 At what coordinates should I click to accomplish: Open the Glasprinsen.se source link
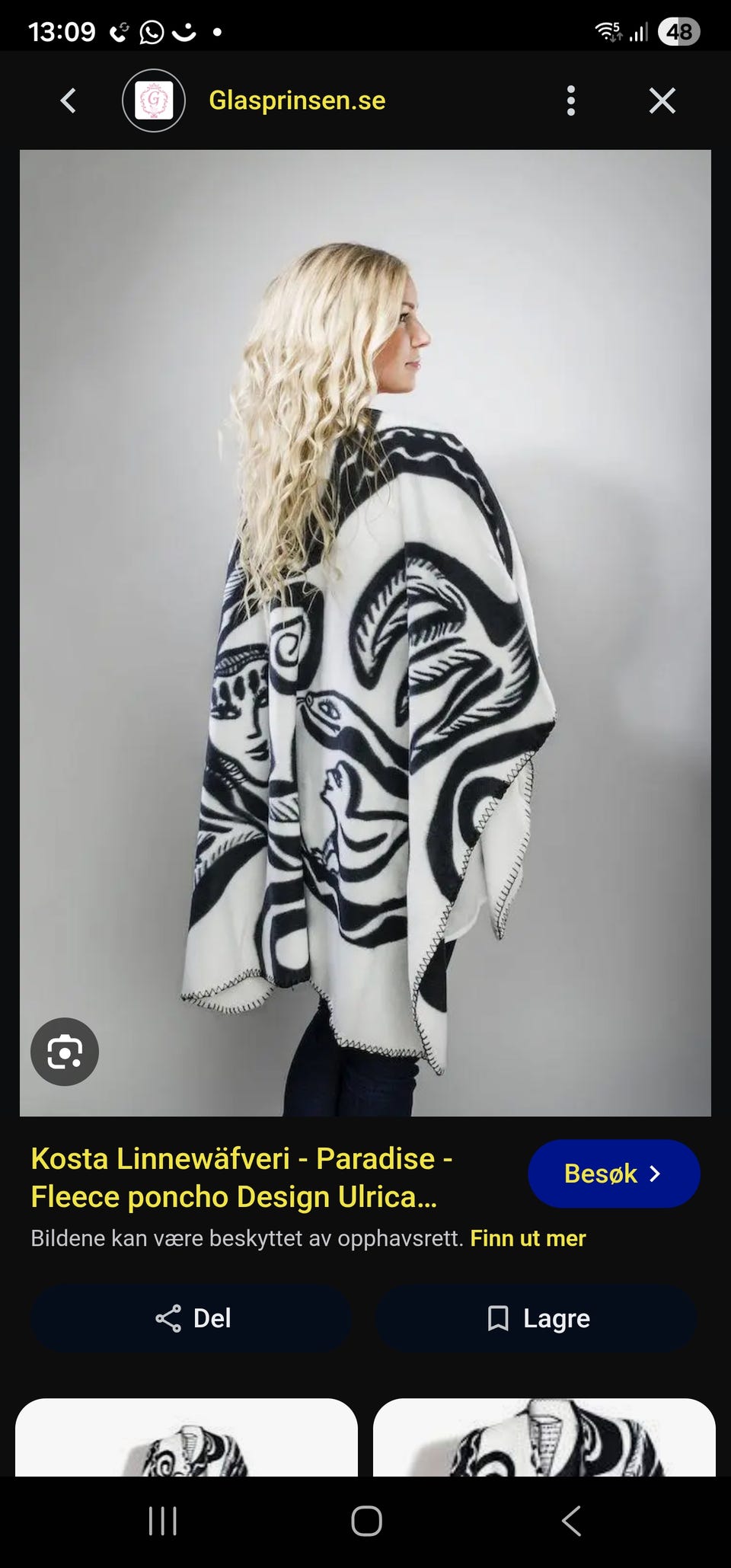click(x=297, y=101)
